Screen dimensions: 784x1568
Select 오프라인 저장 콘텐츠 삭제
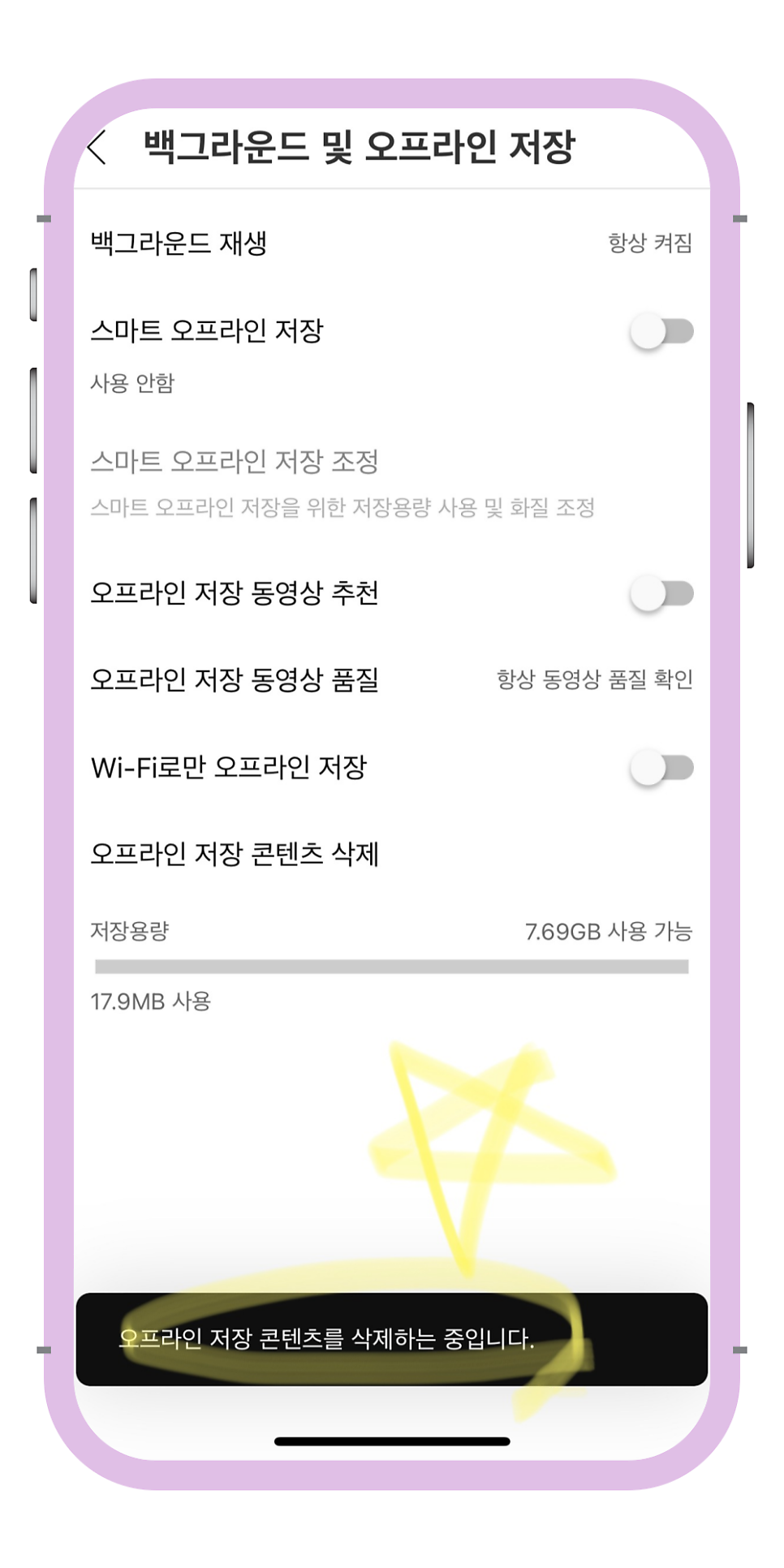(391, 854)
